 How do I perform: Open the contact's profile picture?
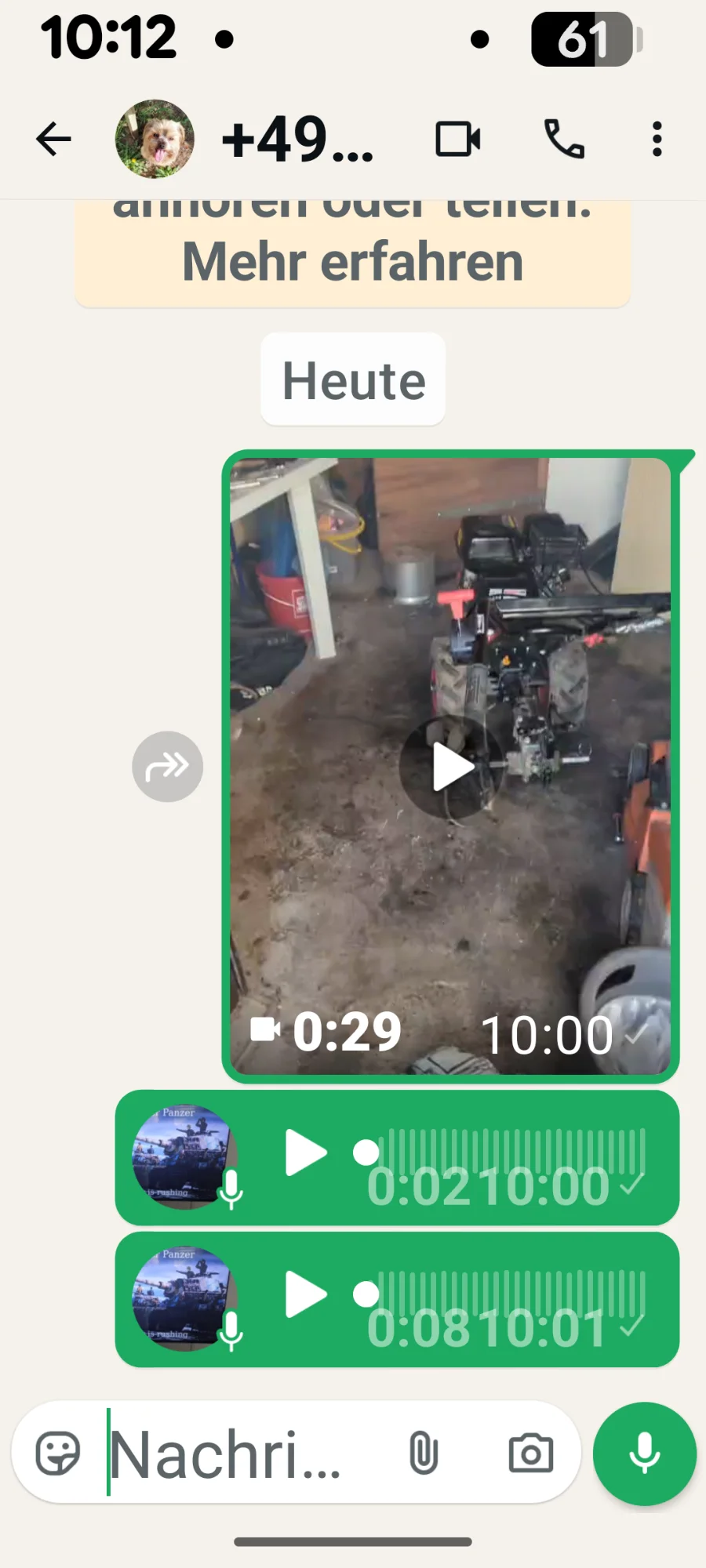coord(155,139)
